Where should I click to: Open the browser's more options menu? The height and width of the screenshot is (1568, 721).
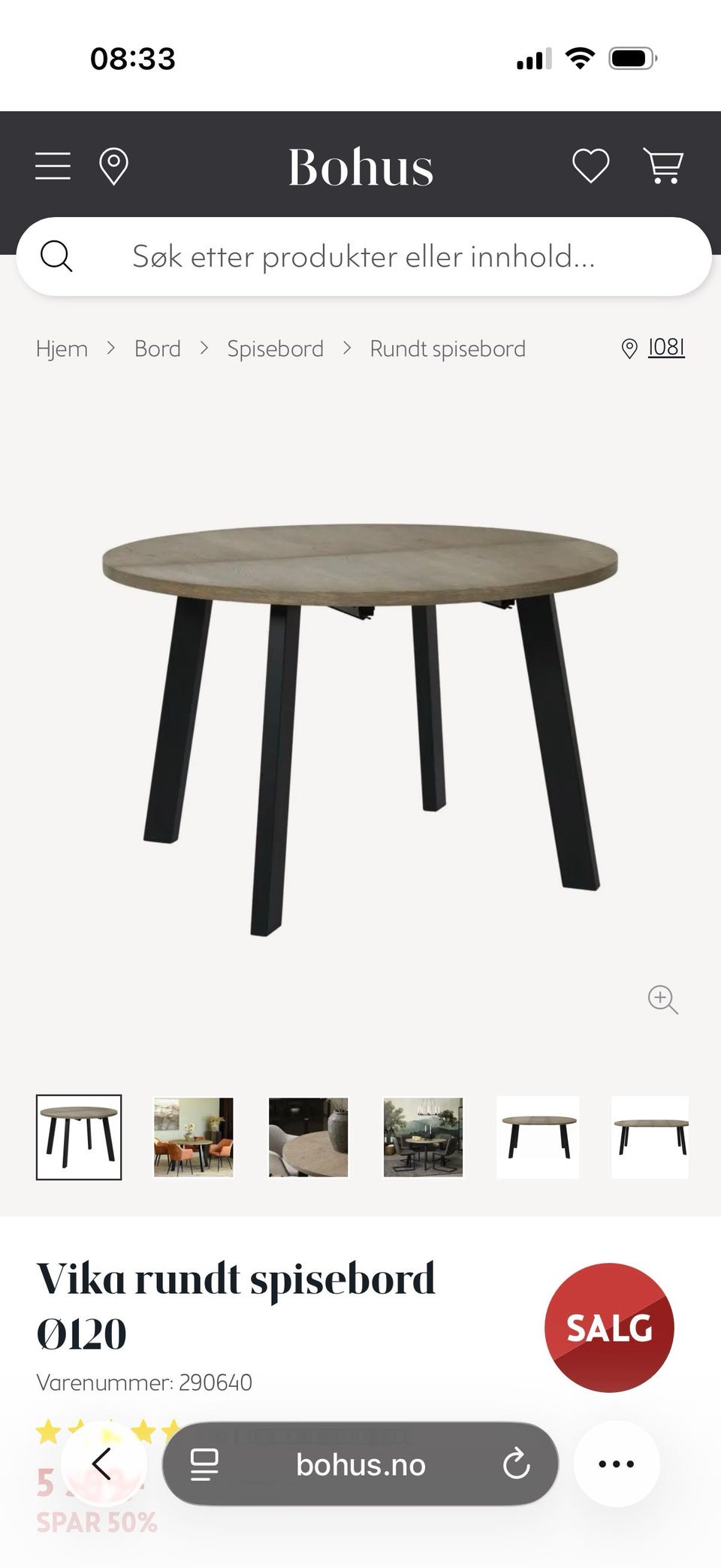[x=617, y=1464]
